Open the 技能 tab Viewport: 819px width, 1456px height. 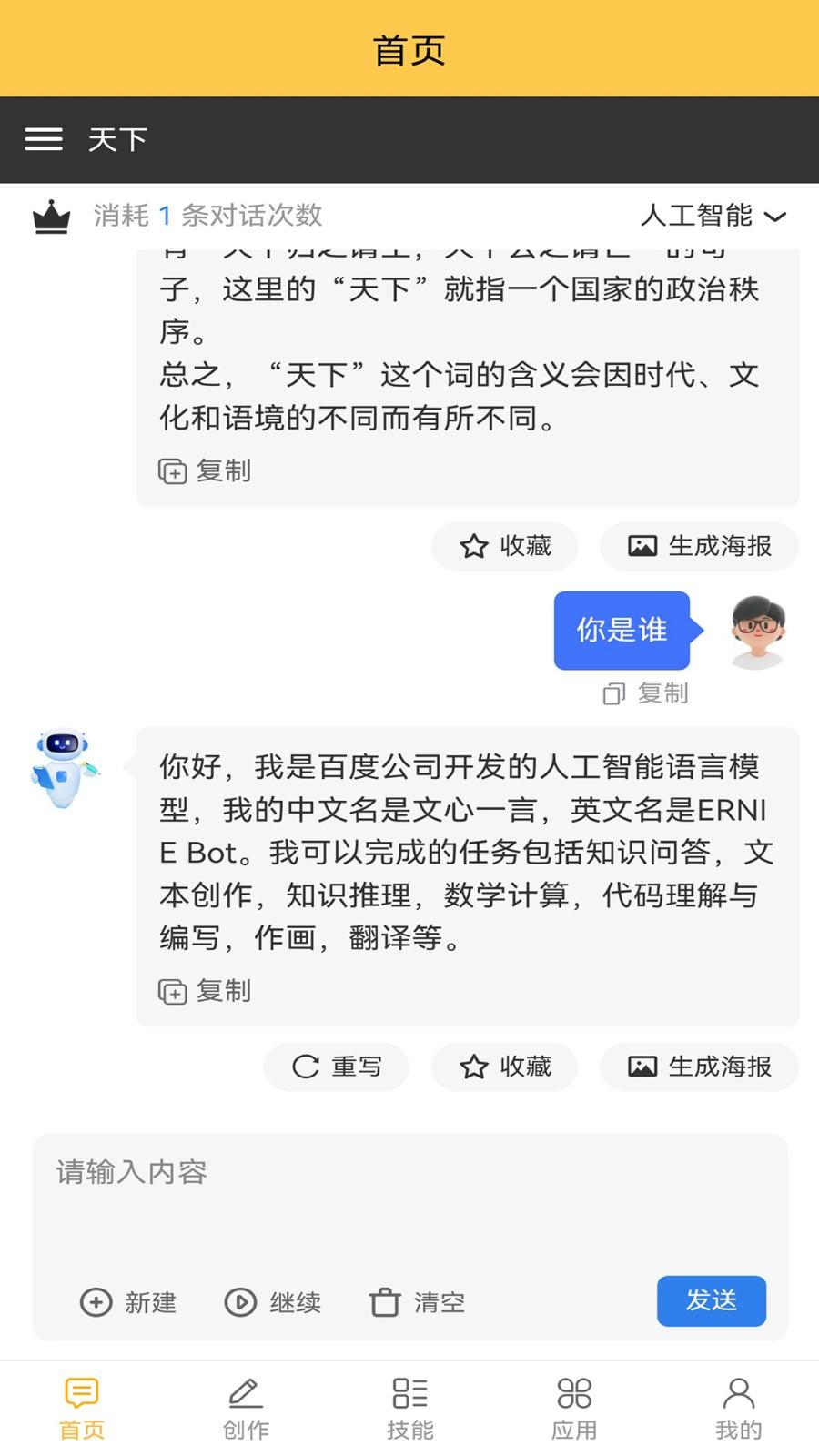[x=409, y=1409]
